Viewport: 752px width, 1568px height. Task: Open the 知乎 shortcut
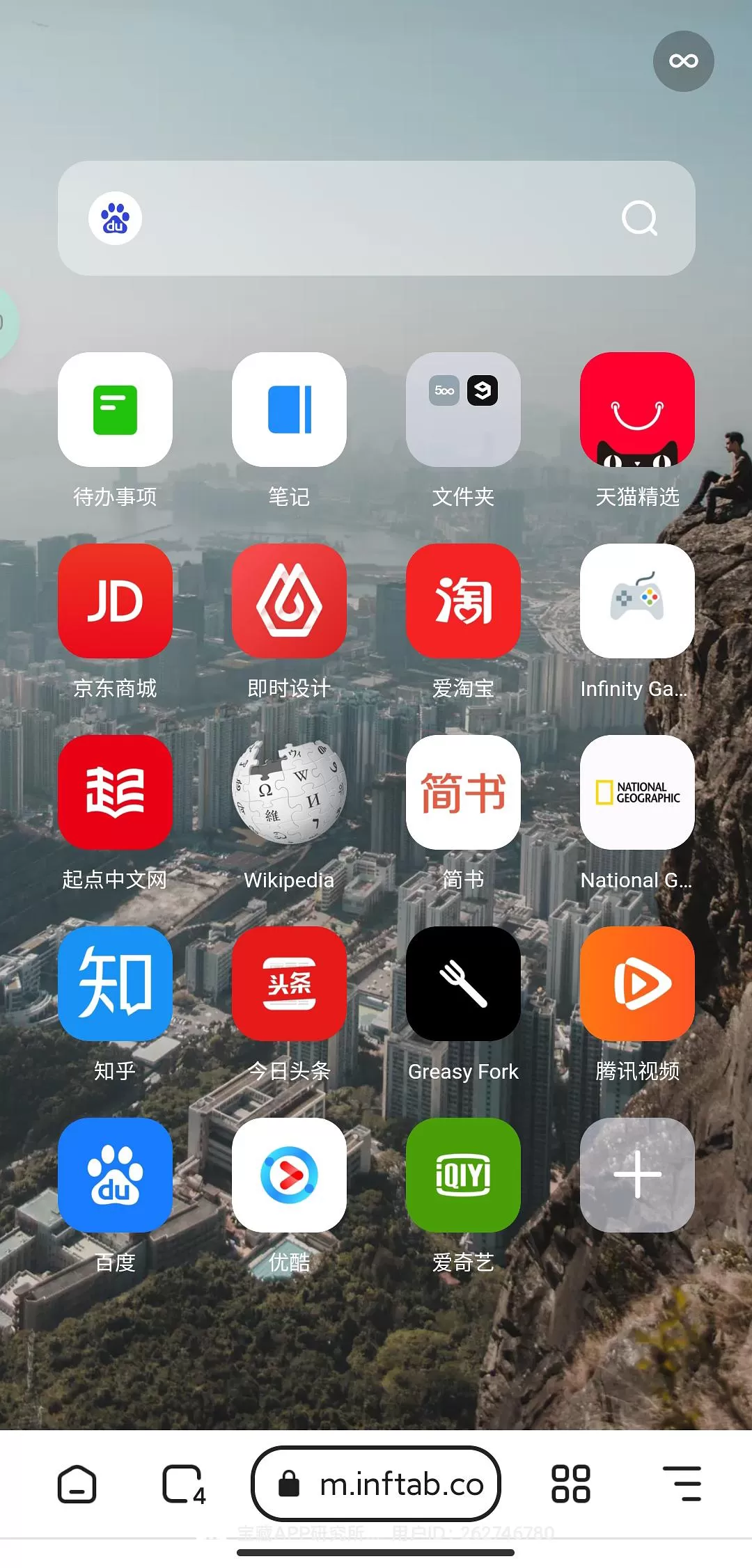click(x=115, y=984)
